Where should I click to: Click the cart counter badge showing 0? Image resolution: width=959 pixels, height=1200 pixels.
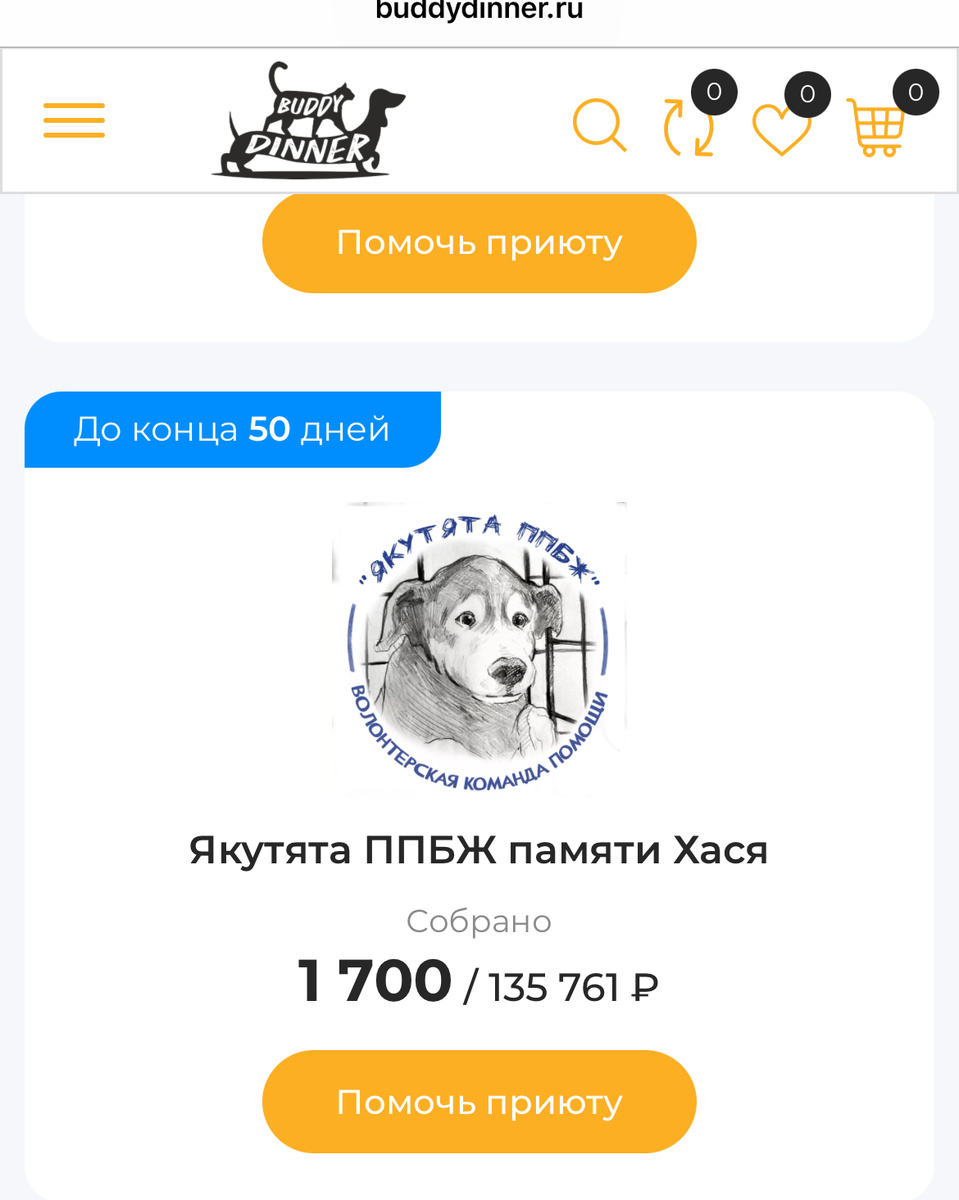914,91
